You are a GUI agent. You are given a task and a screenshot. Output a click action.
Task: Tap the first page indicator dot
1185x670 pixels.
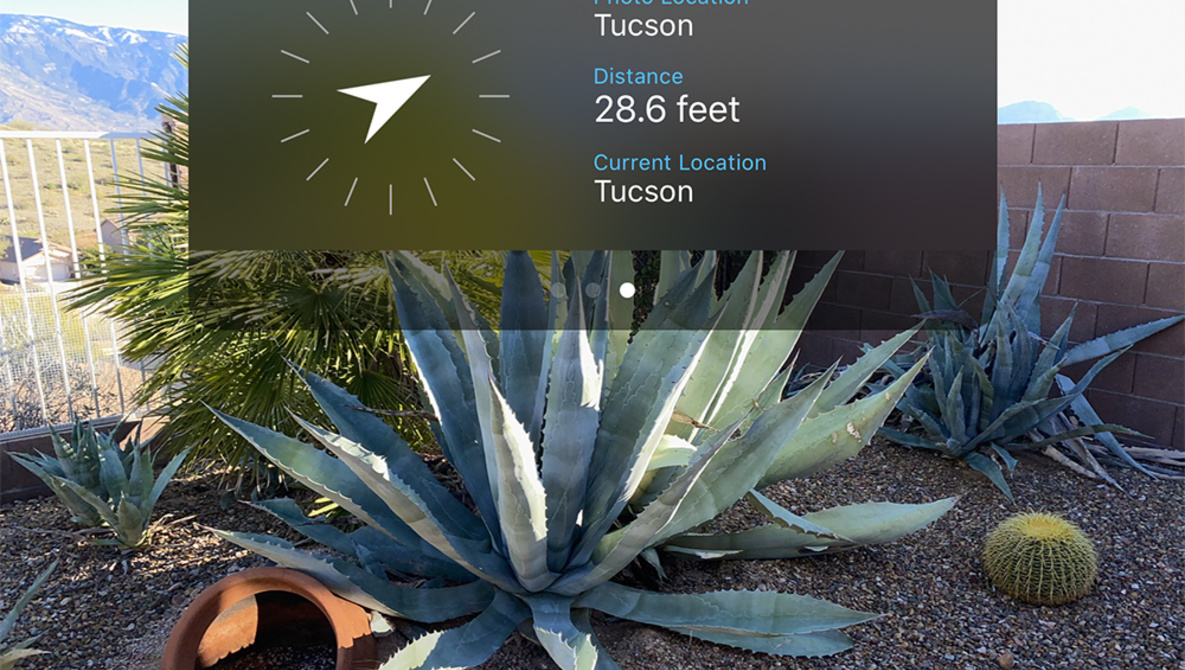558,290
